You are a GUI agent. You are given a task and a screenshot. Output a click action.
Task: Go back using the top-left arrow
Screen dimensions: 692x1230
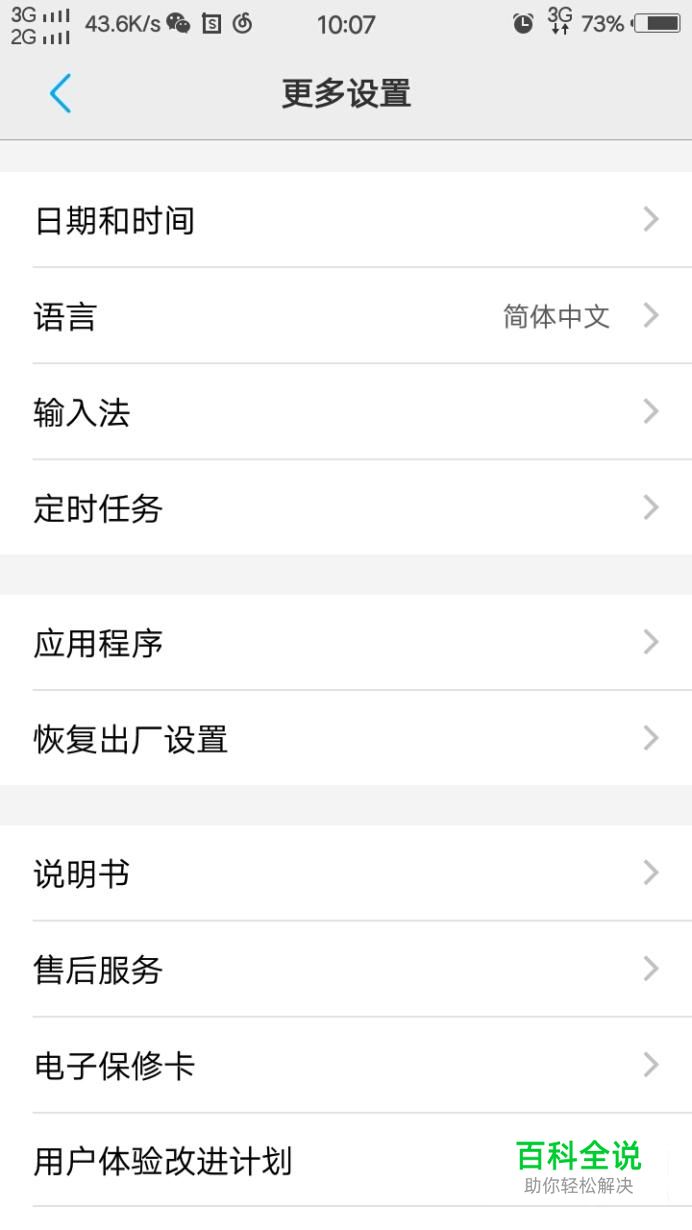61,94
